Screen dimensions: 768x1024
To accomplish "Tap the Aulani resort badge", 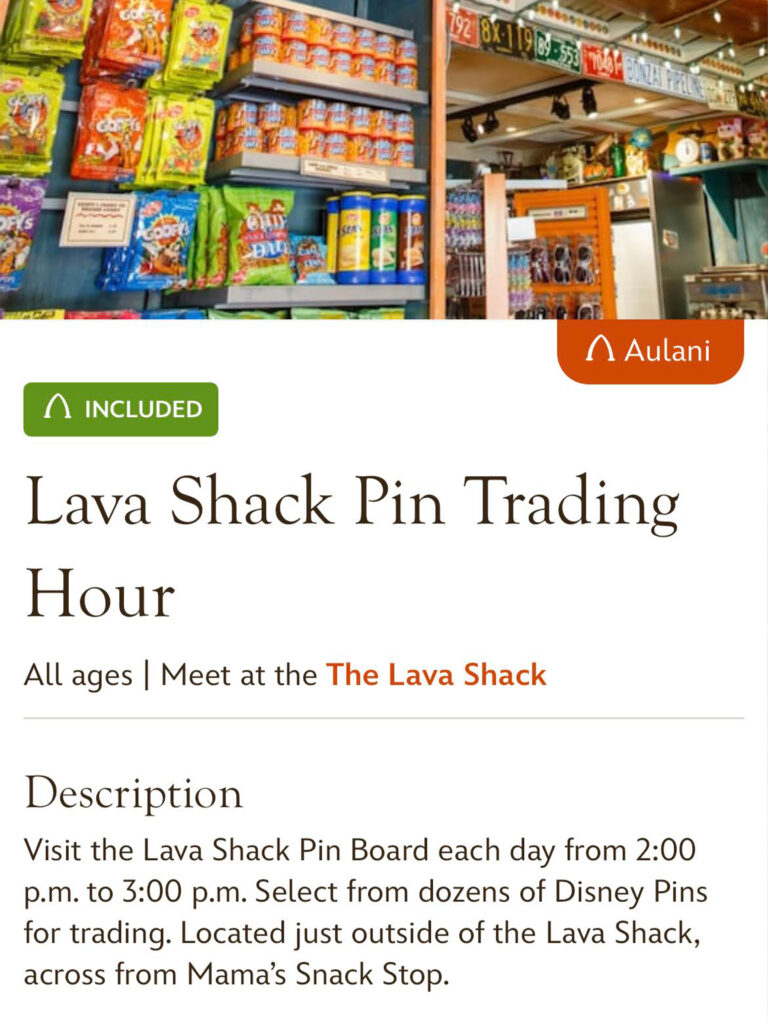I will point(650,351).
